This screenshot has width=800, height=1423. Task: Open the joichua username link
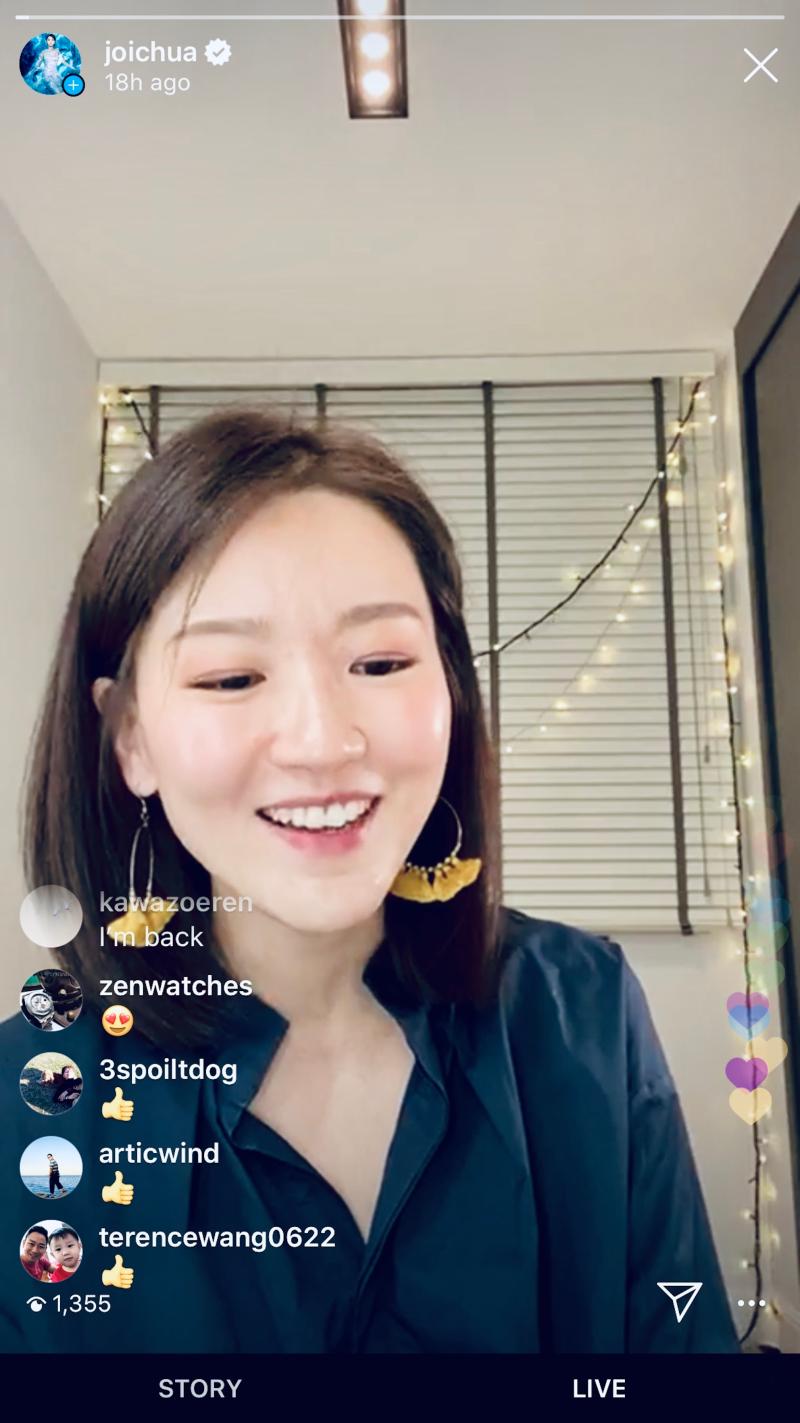point(150,52)
